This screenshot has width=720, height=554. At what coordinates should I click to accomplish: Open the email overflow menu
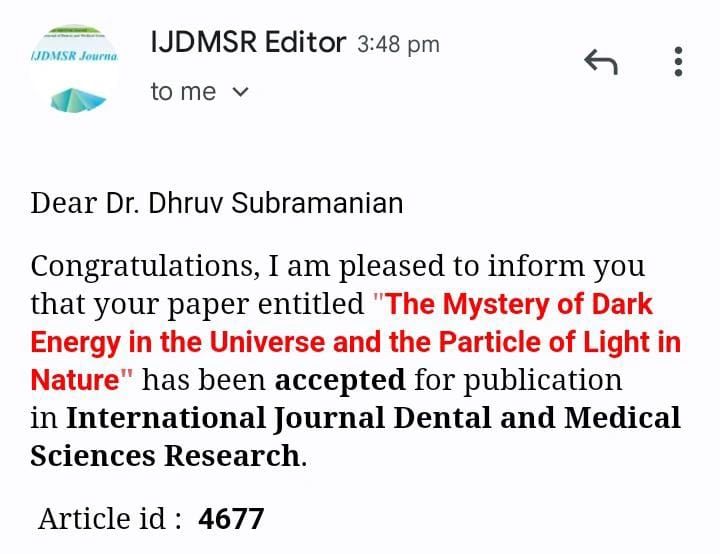(679, 62)
